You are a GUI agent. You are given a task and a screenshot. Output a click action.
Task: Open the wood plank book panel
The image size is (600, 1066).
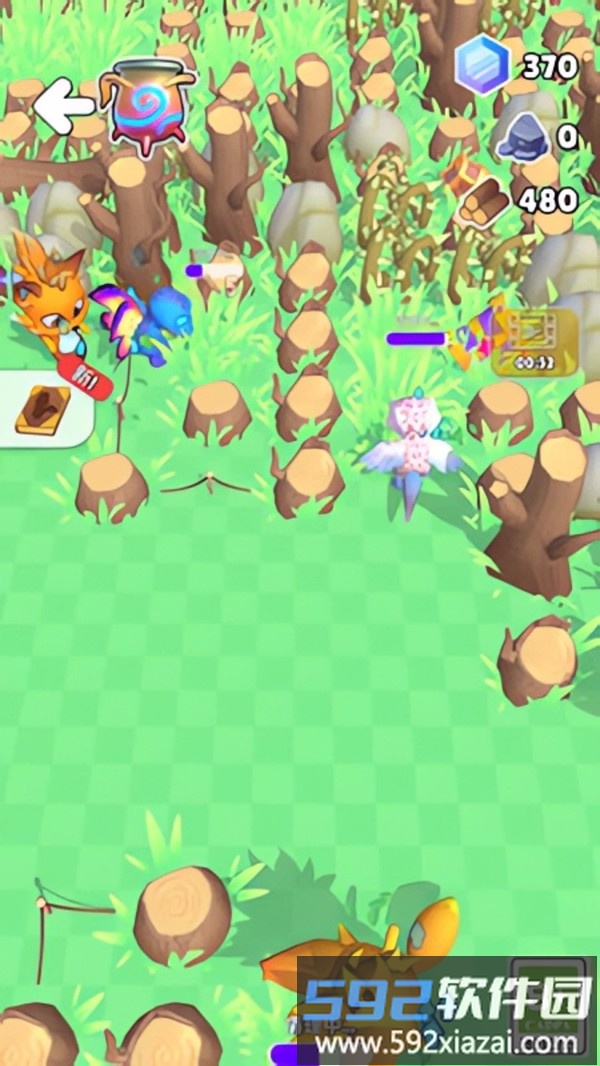pos(42,408)
